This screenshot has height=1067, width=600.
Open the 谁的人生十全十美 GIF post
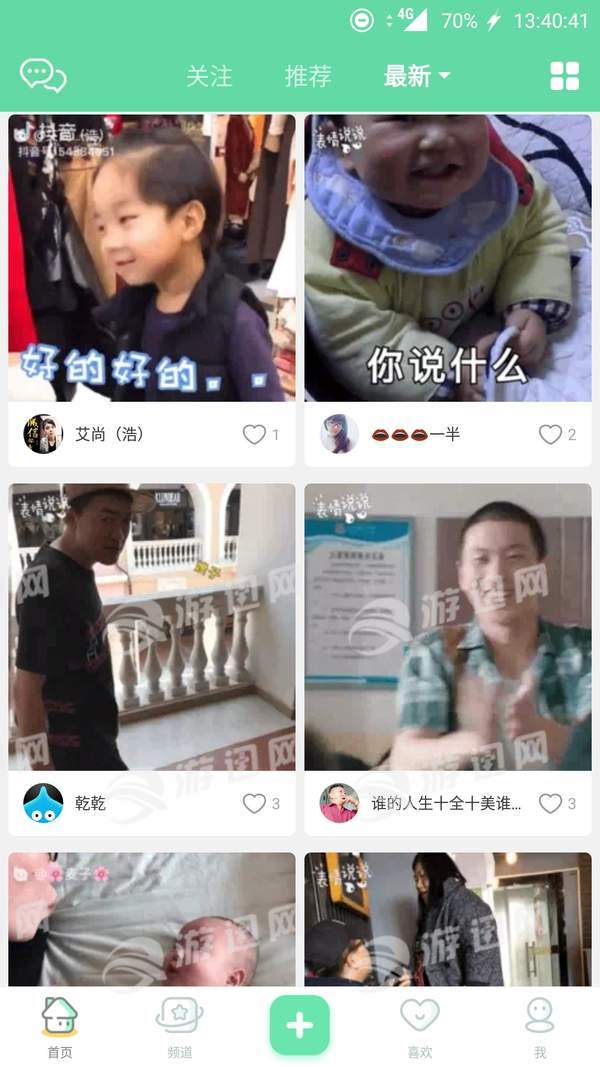coord(448,627)
